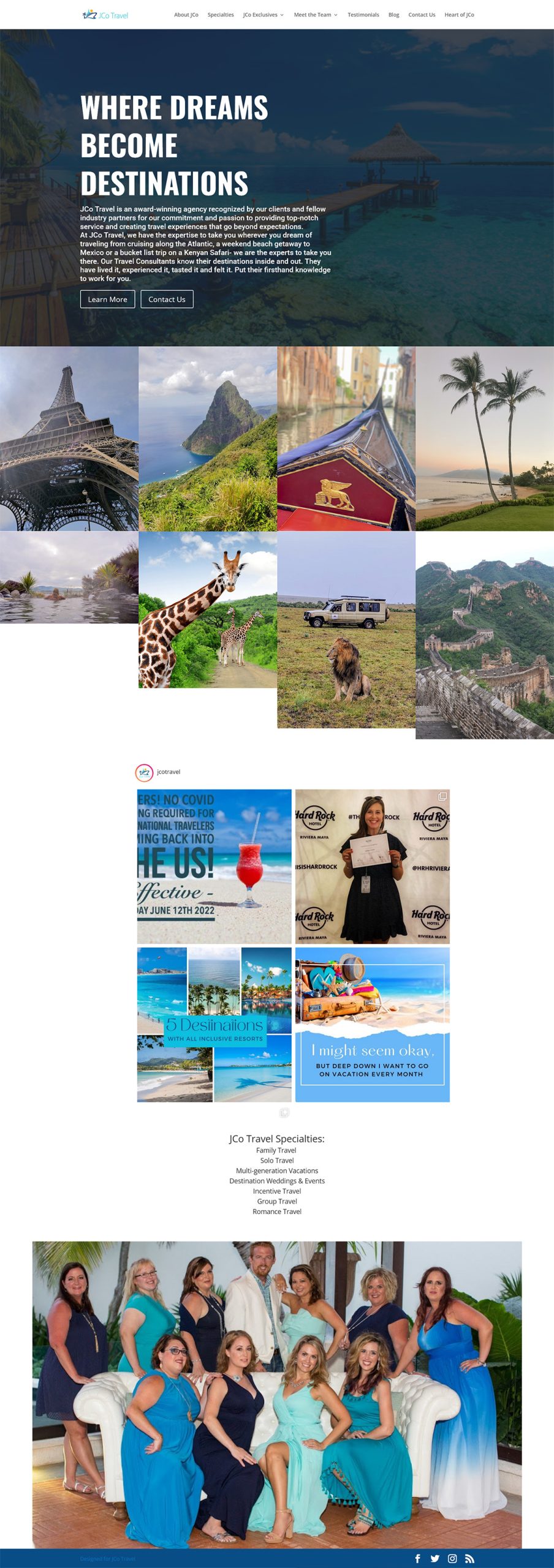
Task: Open the RSS feed icon in the footer
Action: [x=469, y=1558]
